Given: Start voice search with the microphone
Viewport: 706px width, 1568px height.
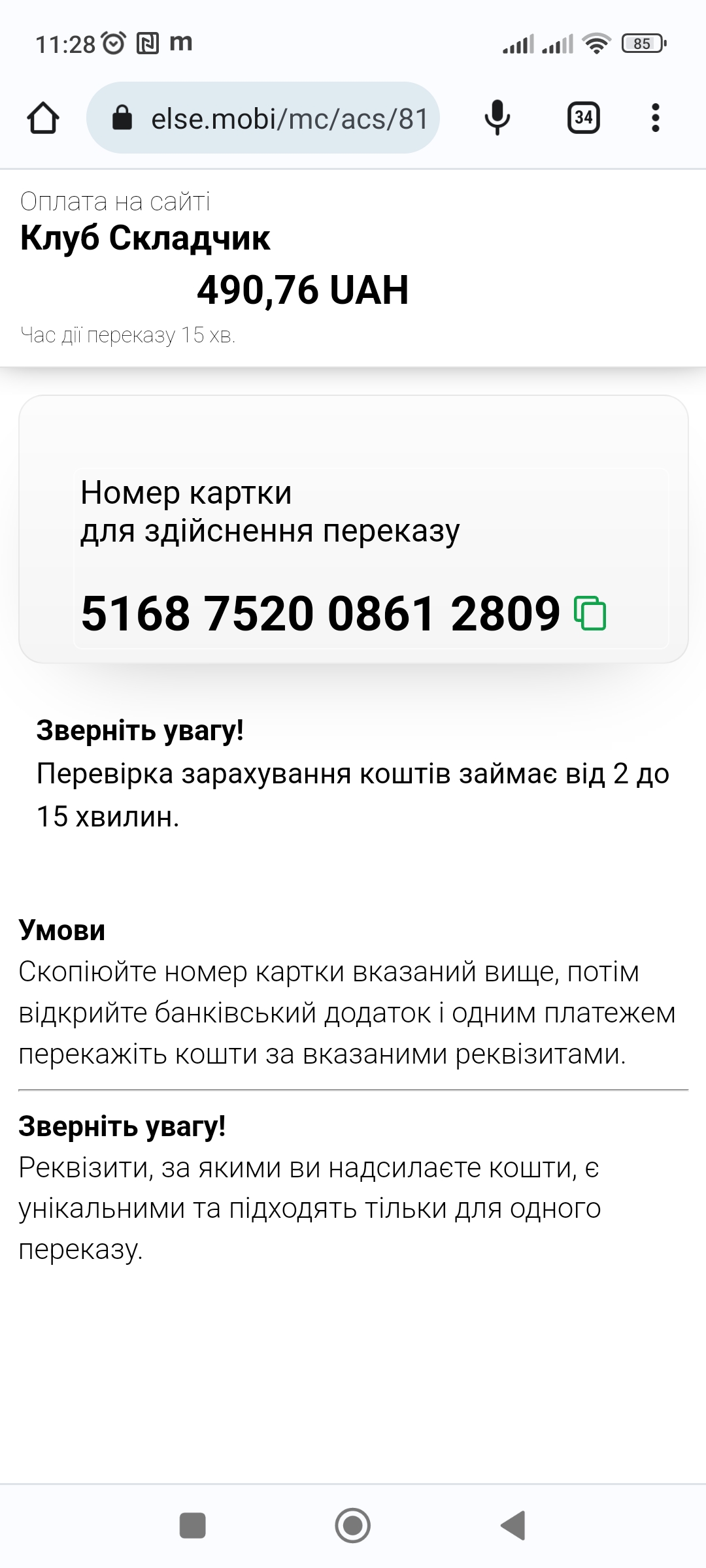Looking at the screenshot, I should coord(497,118).
